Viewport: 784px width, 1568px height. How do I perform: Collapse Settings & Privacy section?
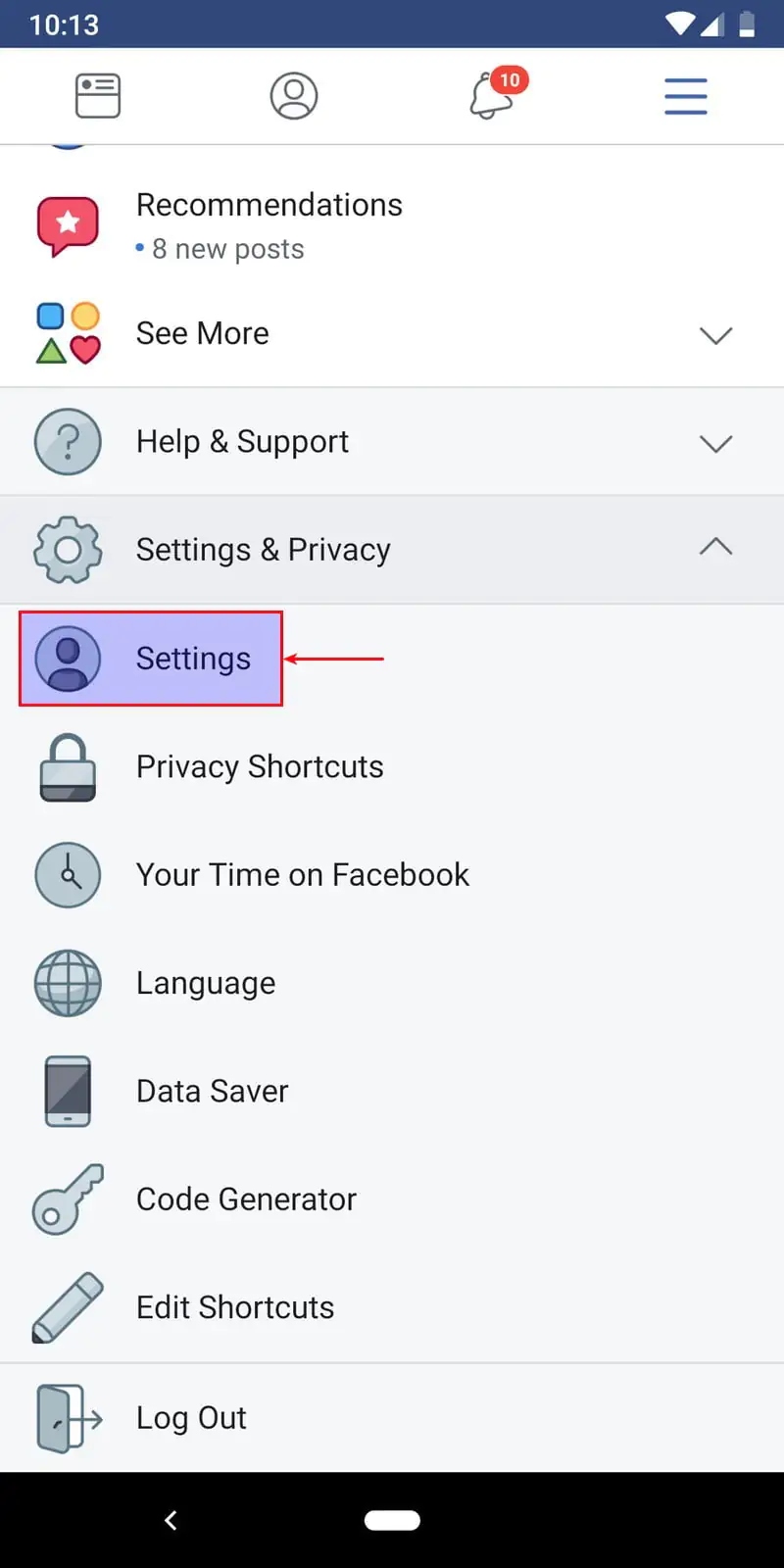(x=392, y=550)
